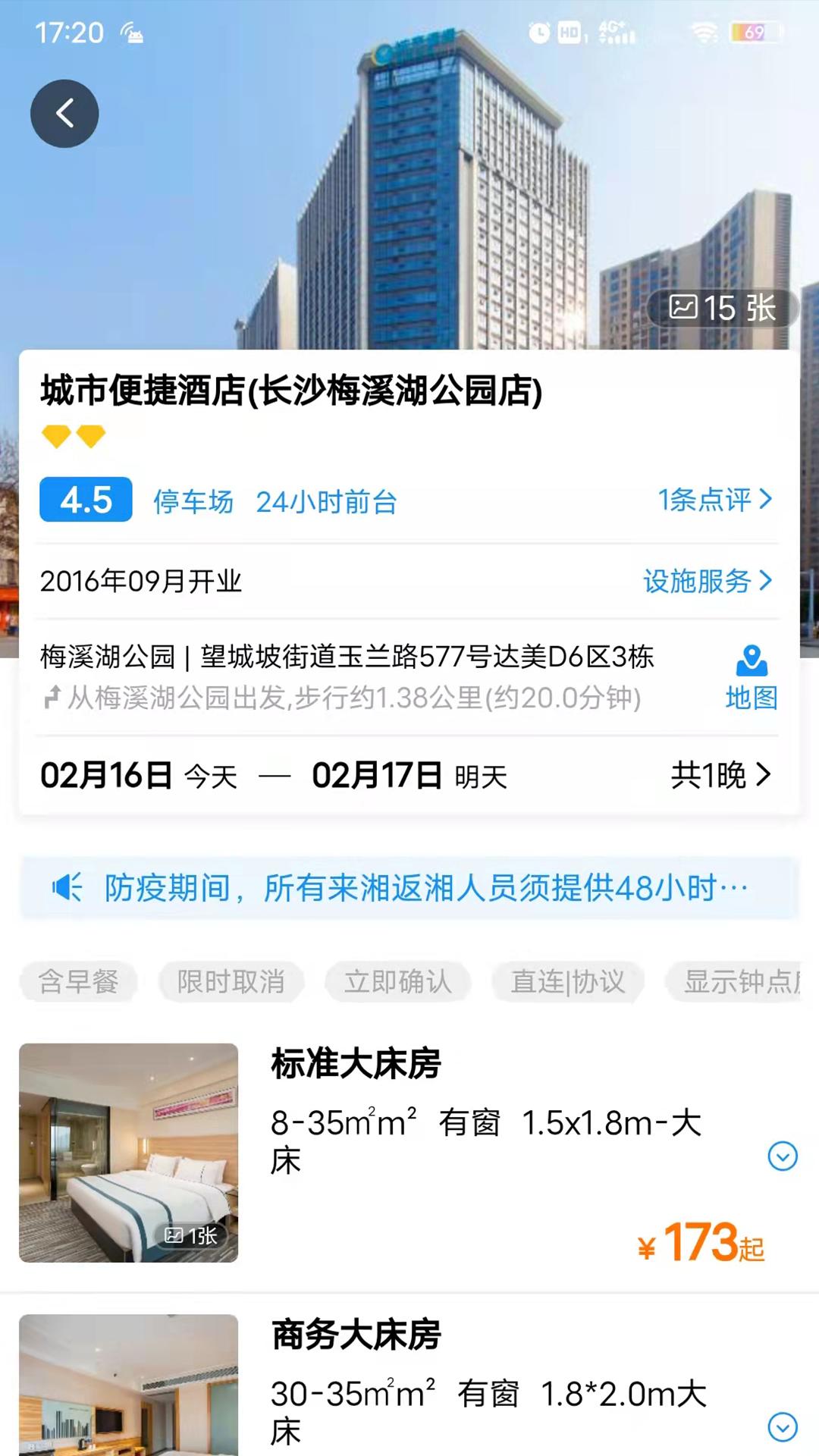Open the hotel photo gallery showing 15 张

tap(724, 307)
